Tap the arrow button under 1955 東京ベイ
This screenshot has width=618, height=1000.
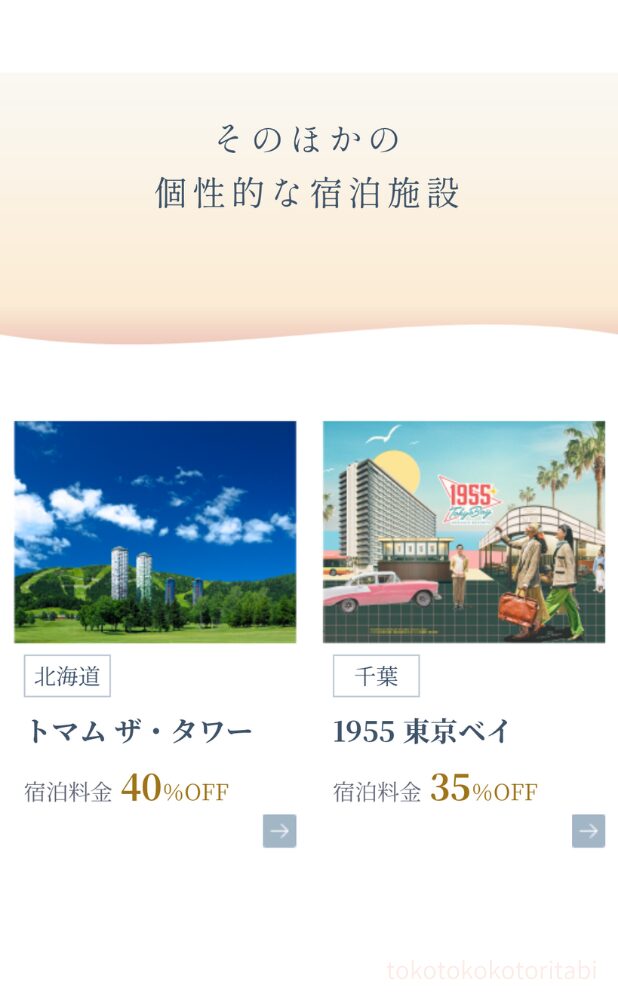(588, 830)
